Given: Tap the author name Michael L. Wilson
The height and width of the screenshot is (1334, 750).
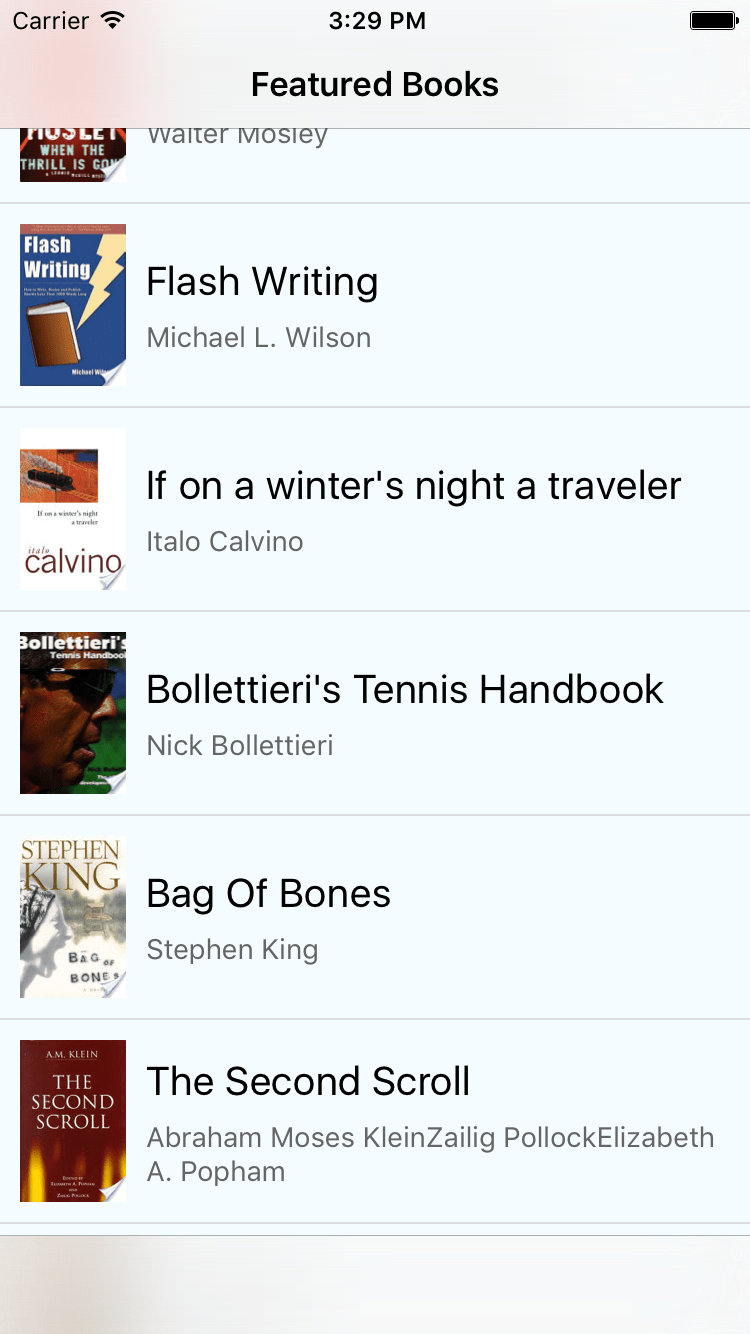Looking at the screenshot, I should tap(258, 338).
